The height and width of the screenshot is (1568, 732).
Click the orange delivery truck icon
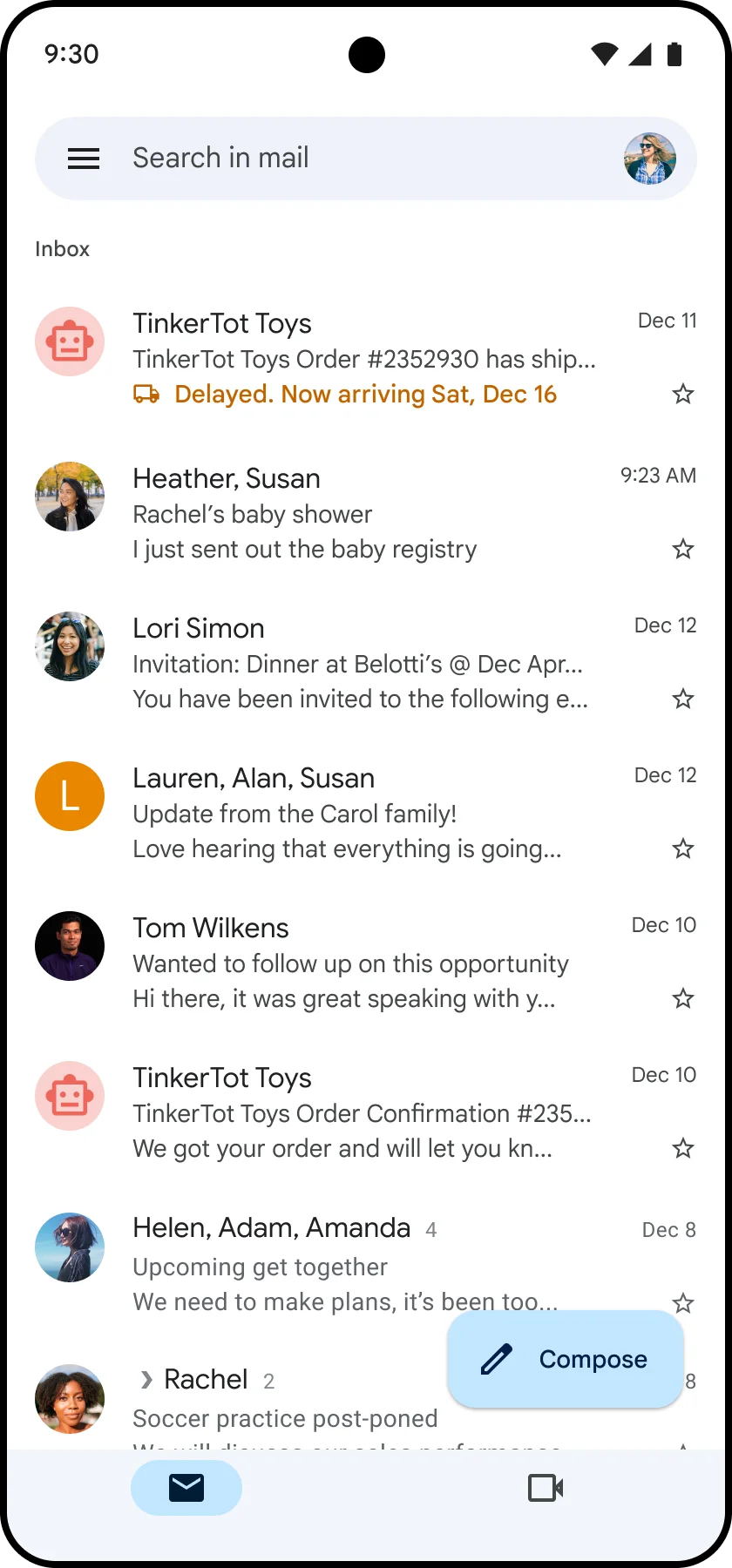pos(147,394)
